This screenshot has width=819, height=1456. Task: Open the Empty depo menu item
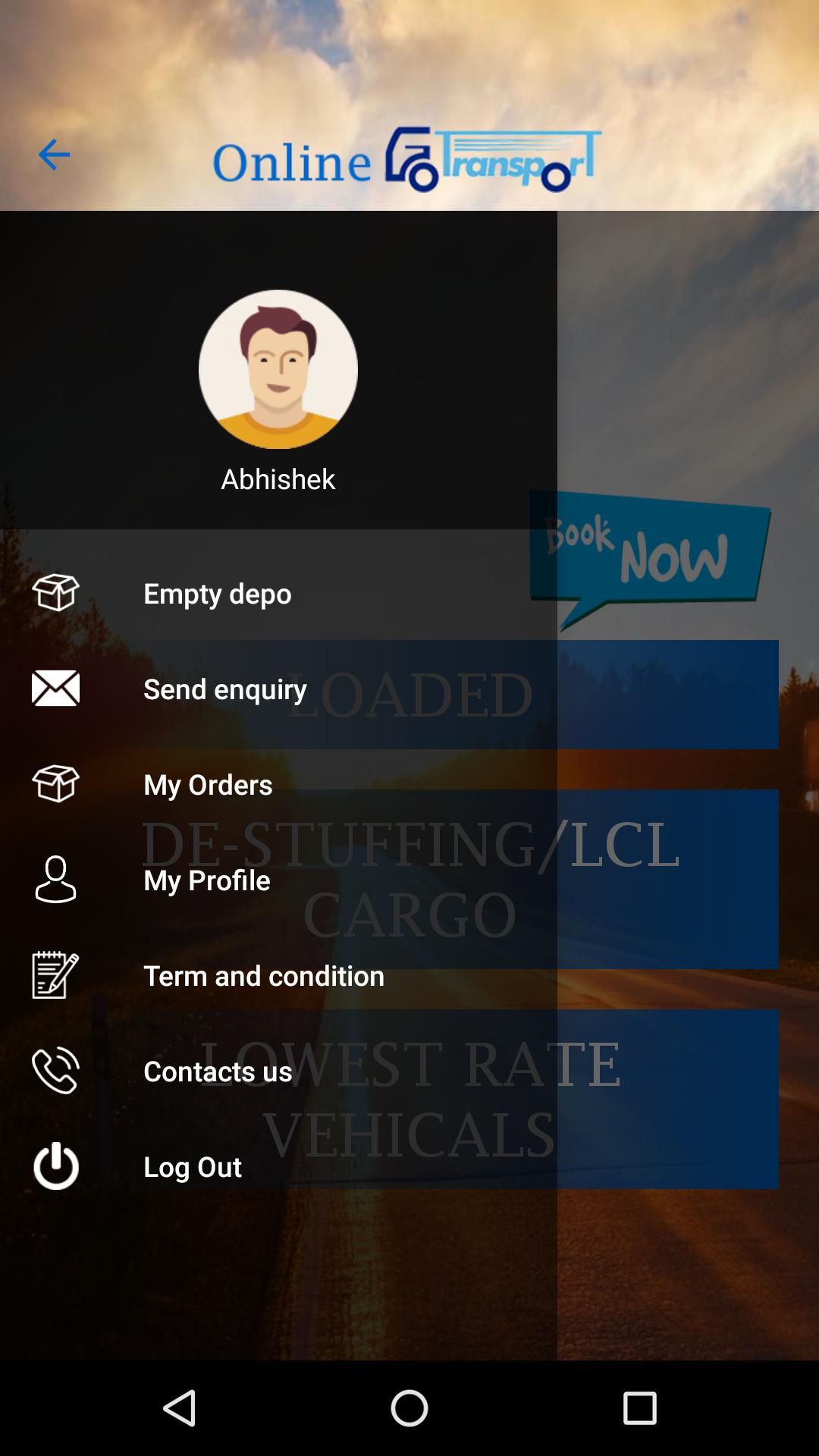tap(217, 593)
